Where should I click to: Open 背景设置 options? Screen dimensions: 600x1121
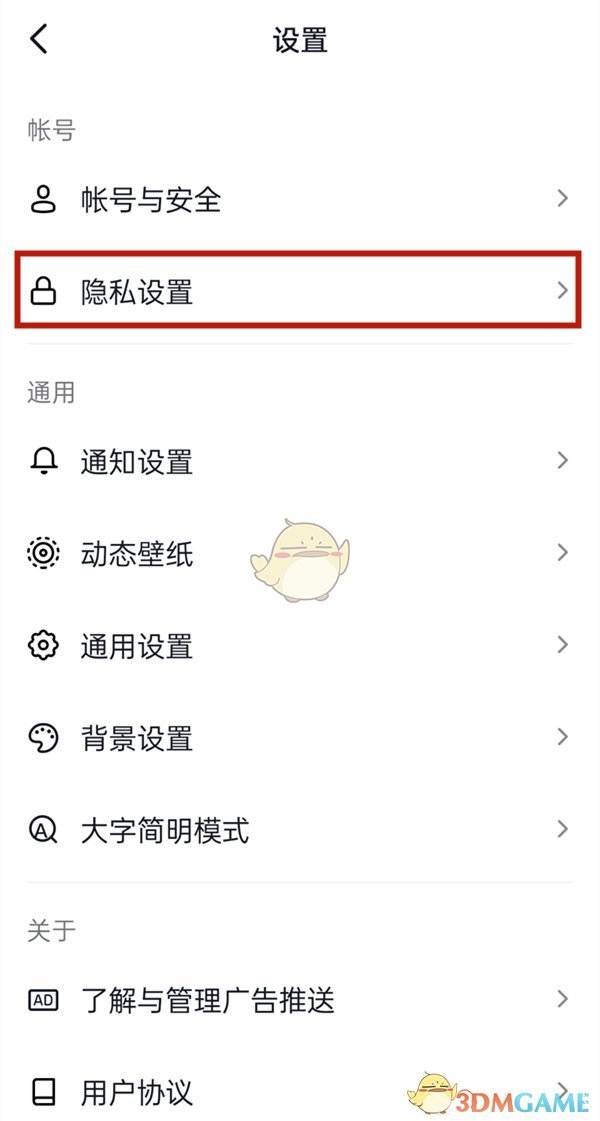point(300,738)
